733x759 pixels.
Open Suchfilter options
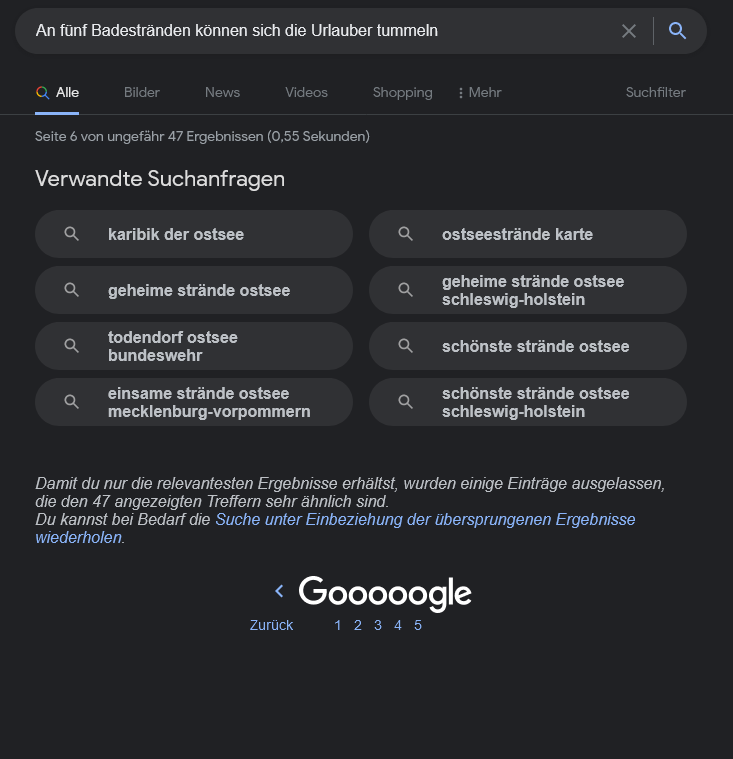click(x=655, y=92)
